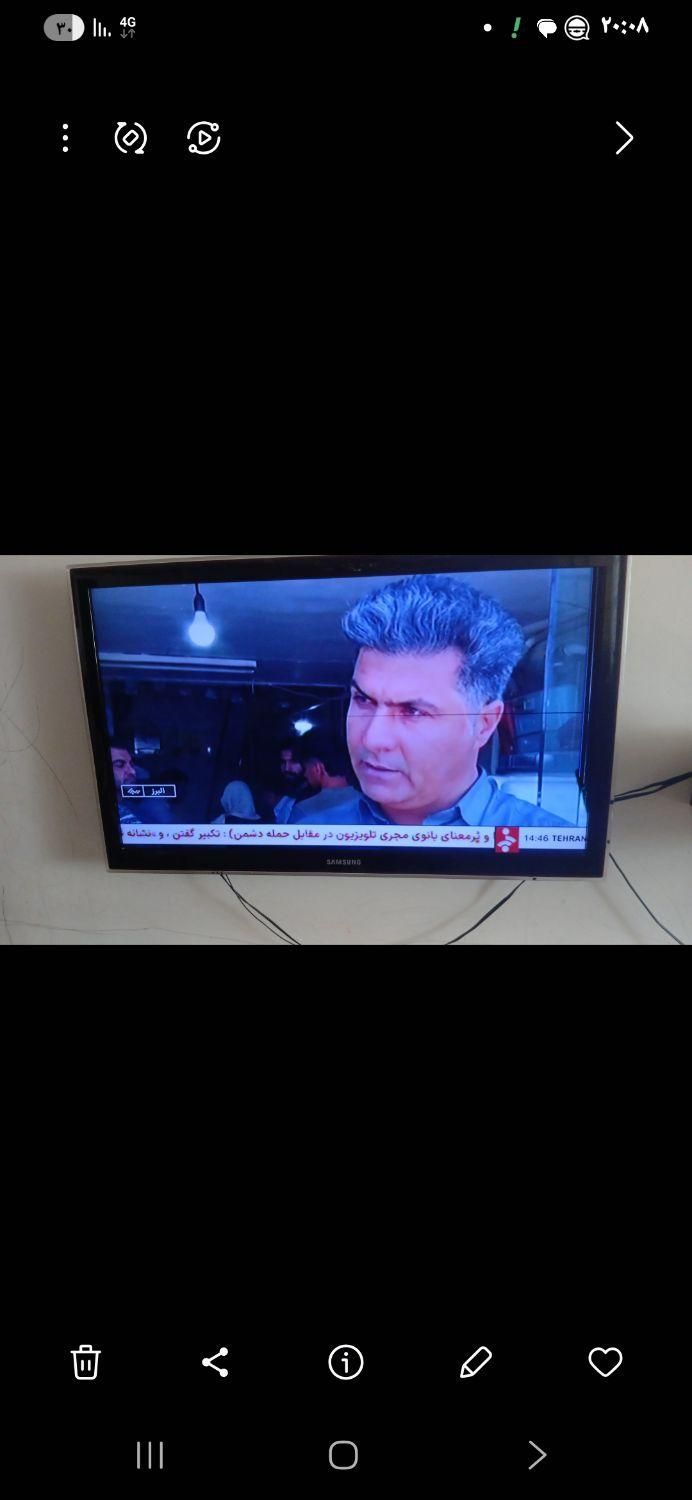
Task: Open recent apps from navigation bar
Action: point(150,1455)
